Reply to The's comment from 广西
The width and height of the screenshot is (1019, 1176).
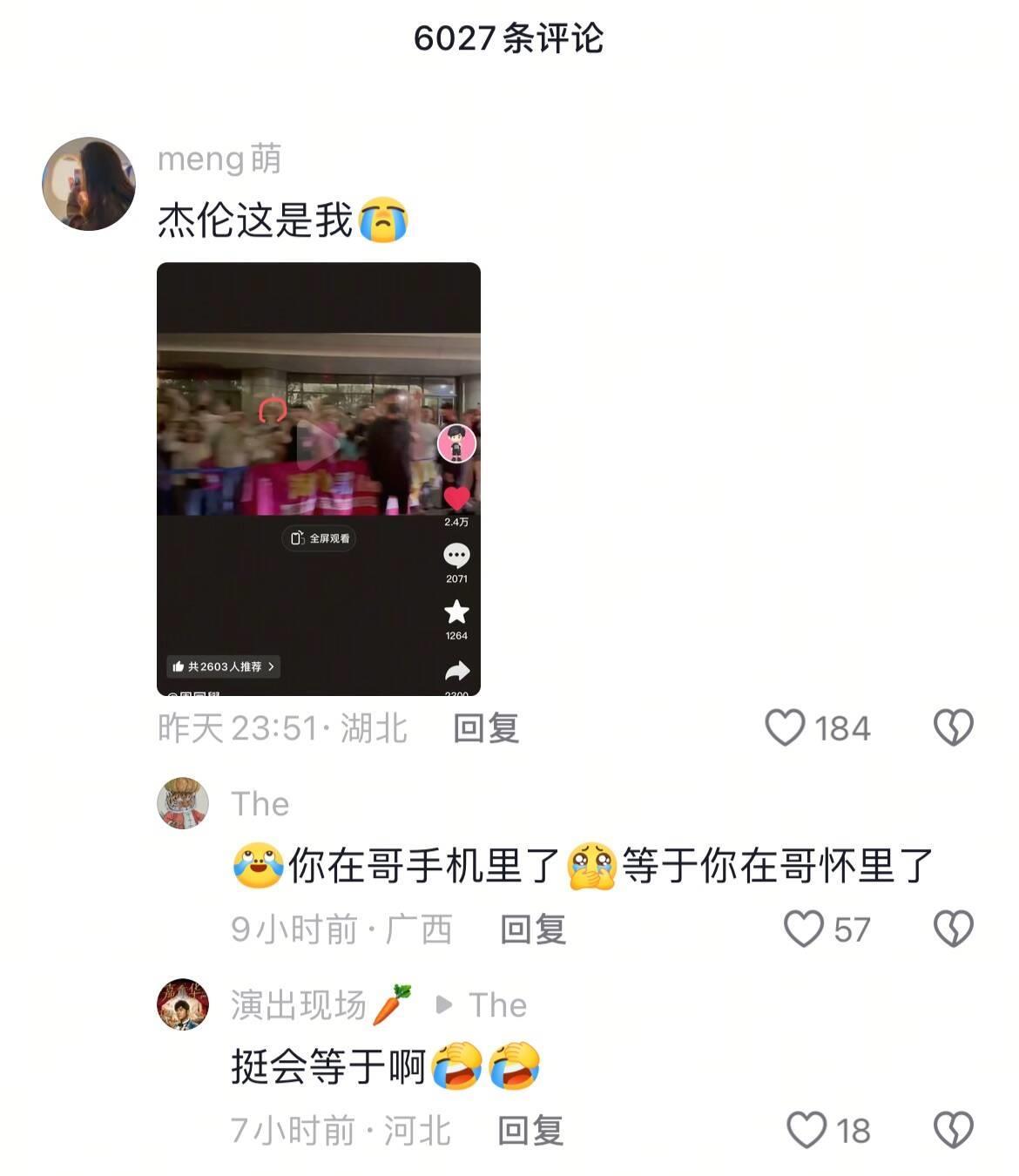pyautogui.click(x=533, y=929)
